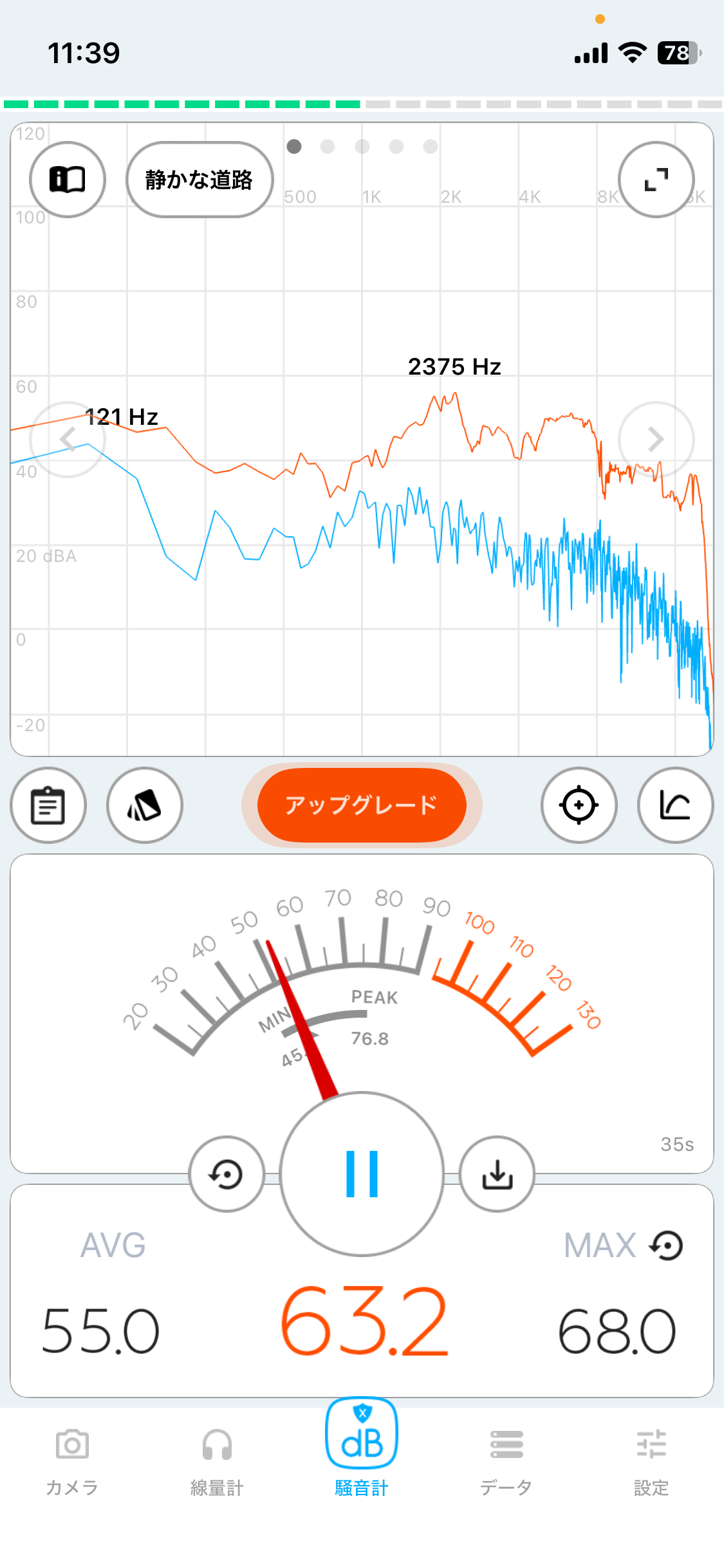Open the clipboard notes icon
Screen dimensions: 724x1568
coord(48,805)
